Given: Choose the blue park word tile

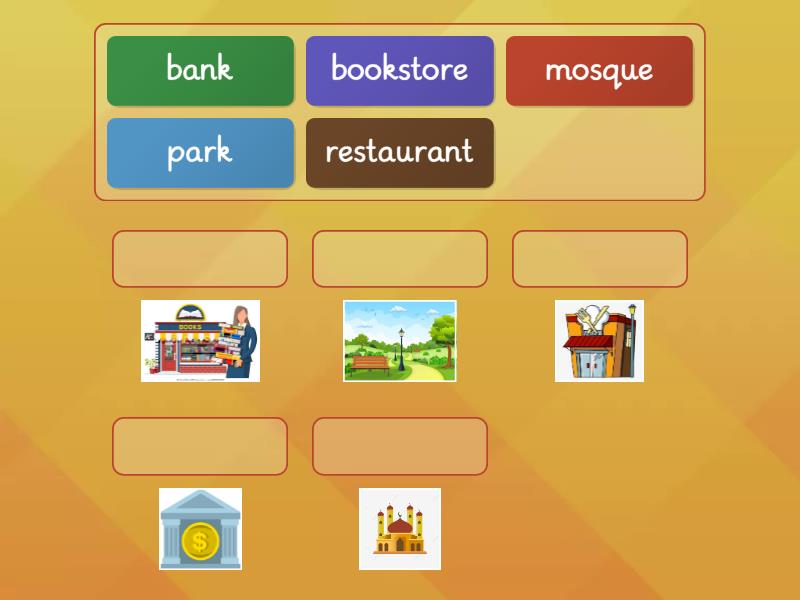Looking at the screenshot, I should 200,152.
